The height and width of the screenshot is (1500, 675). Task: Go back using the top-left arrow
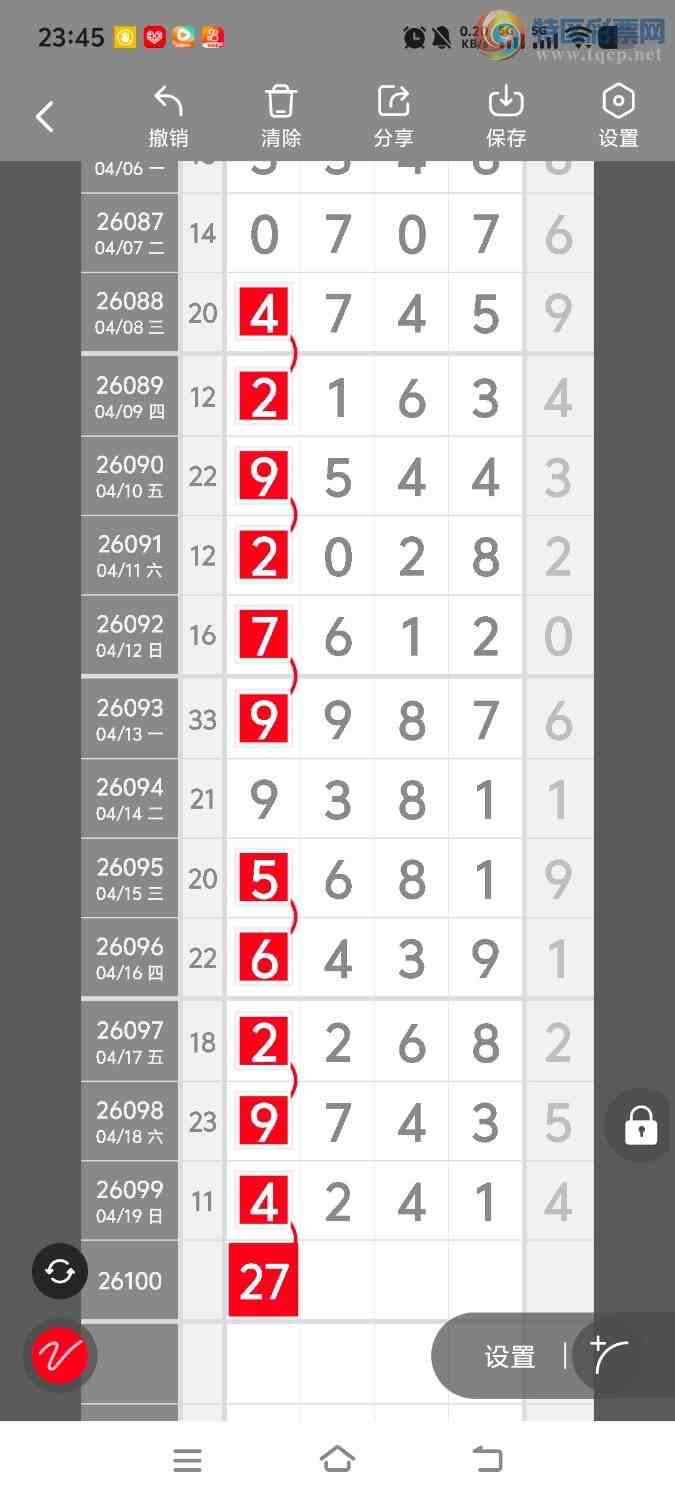45,117
